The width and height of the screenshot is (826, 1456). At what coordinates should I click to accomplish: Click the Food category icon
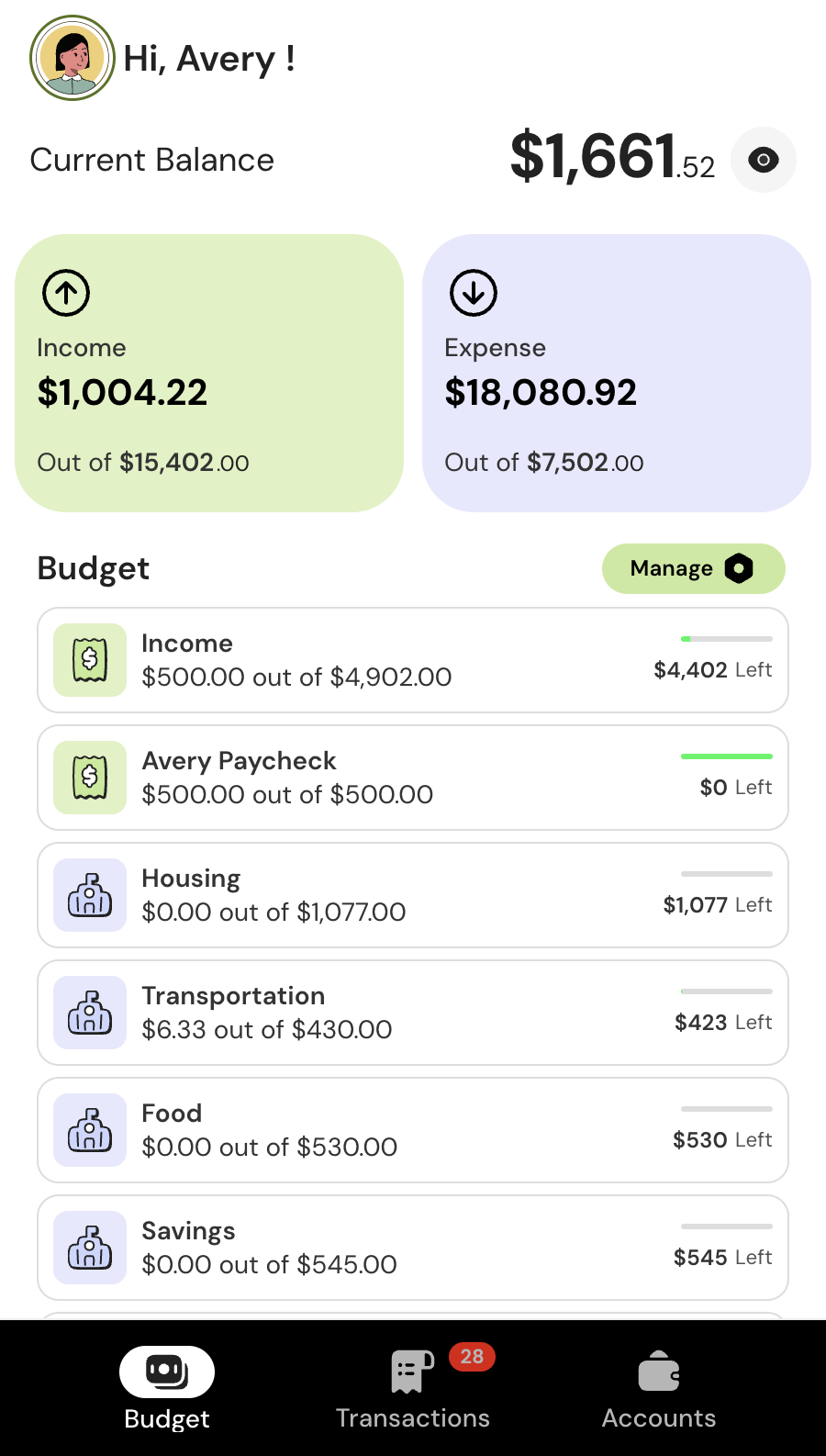89,1130
